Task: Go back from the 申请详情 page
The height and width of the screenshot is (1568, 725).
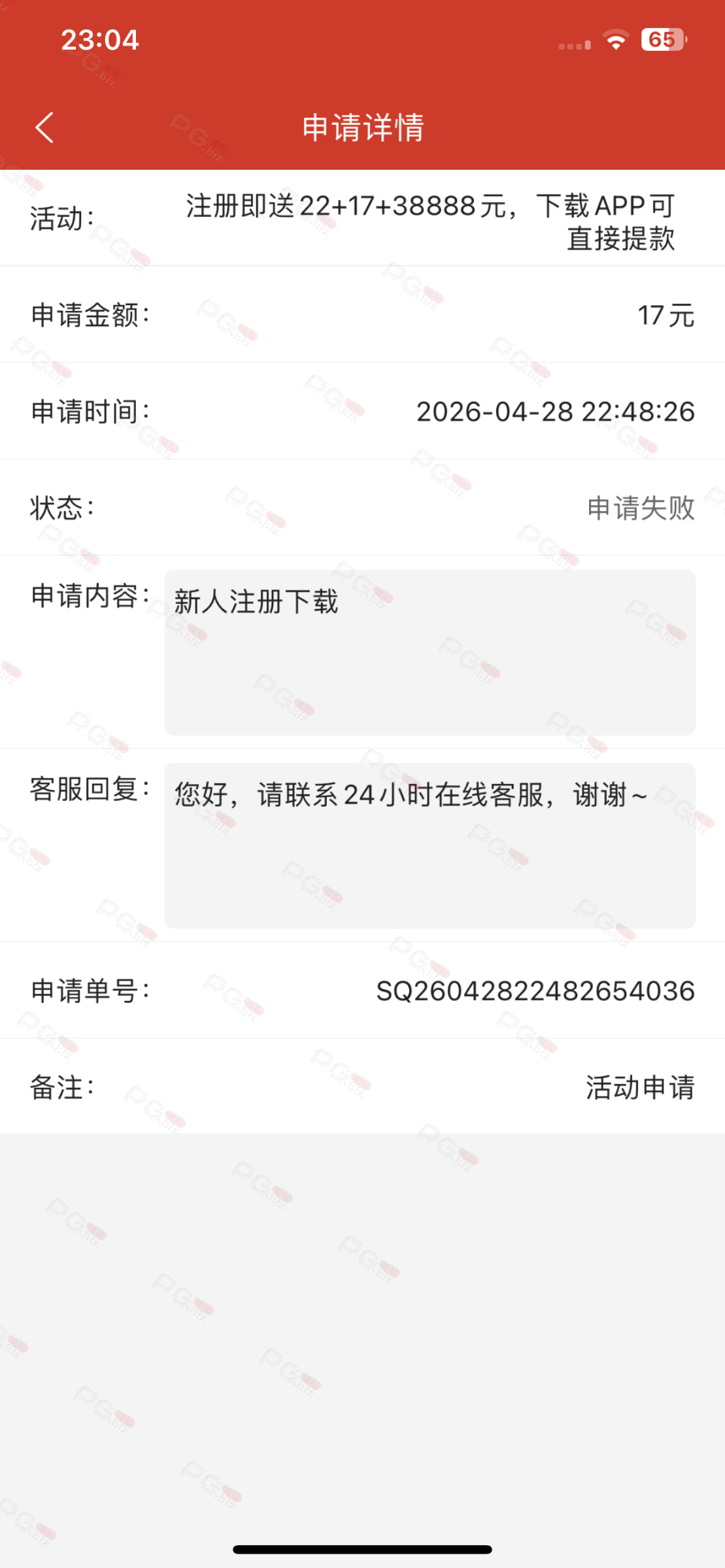Action: coord(44,127)
